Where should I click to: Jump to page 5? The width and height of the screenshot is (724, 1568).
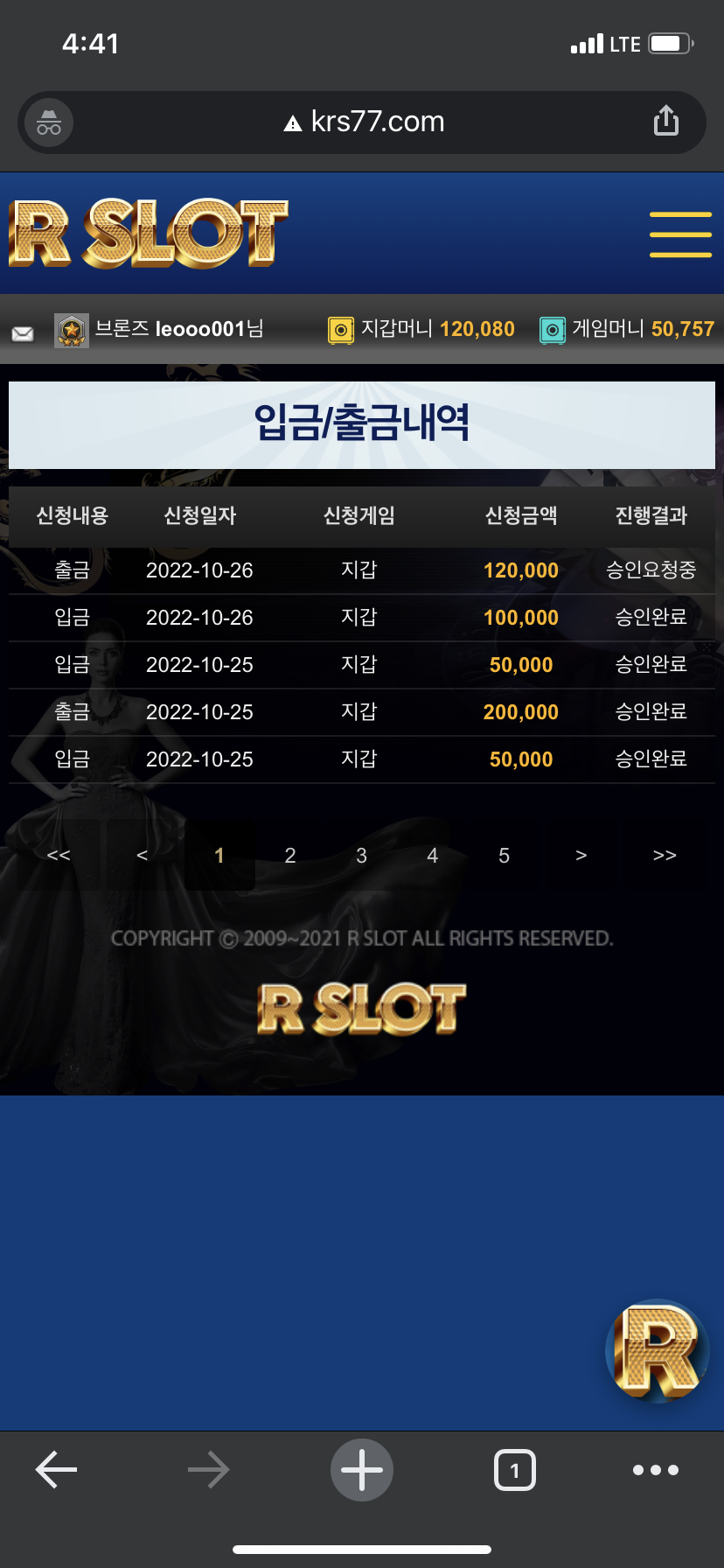tap(504, 856)
